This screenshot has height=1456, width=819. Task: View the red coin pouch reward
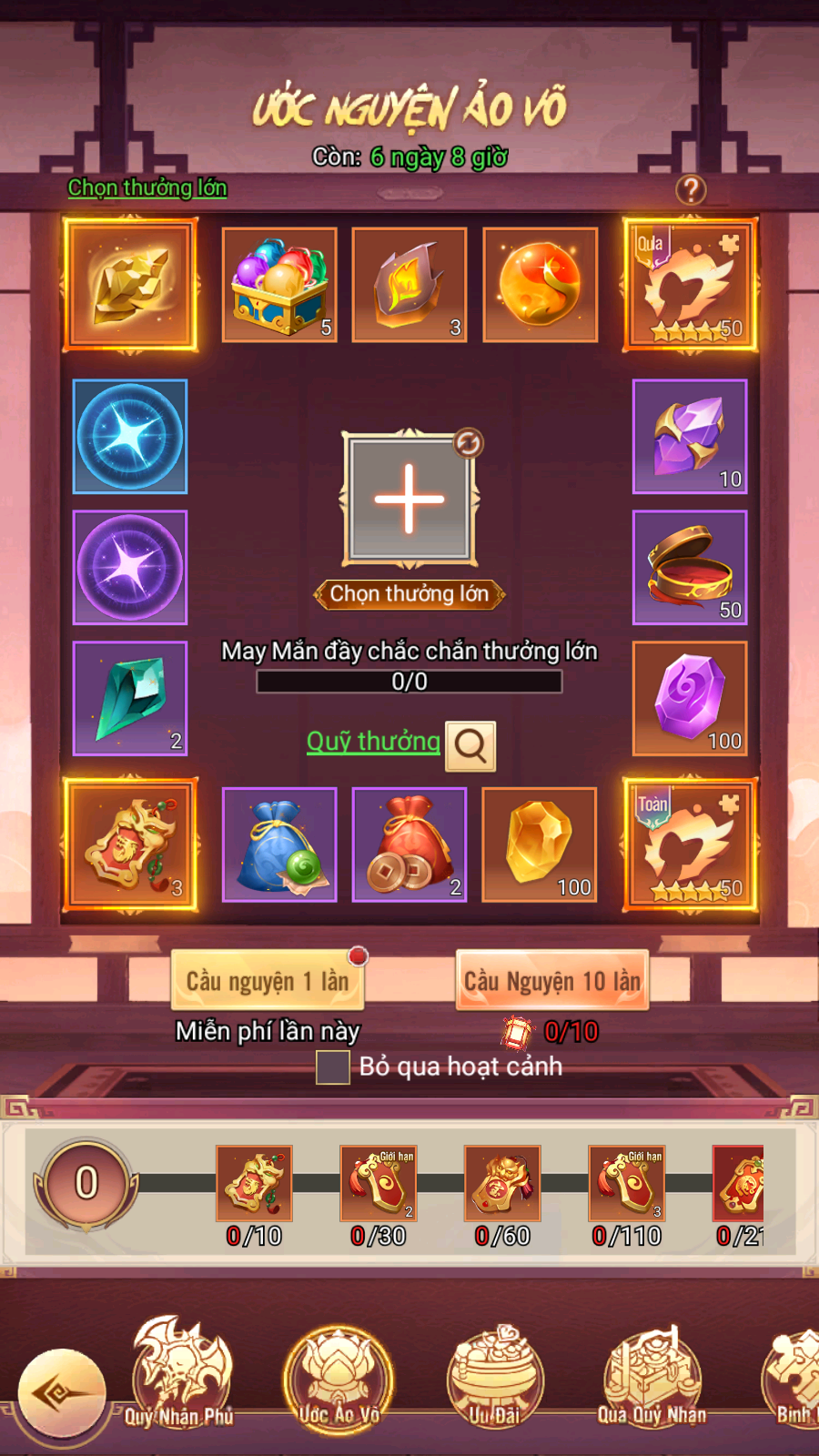pos(409,844)
